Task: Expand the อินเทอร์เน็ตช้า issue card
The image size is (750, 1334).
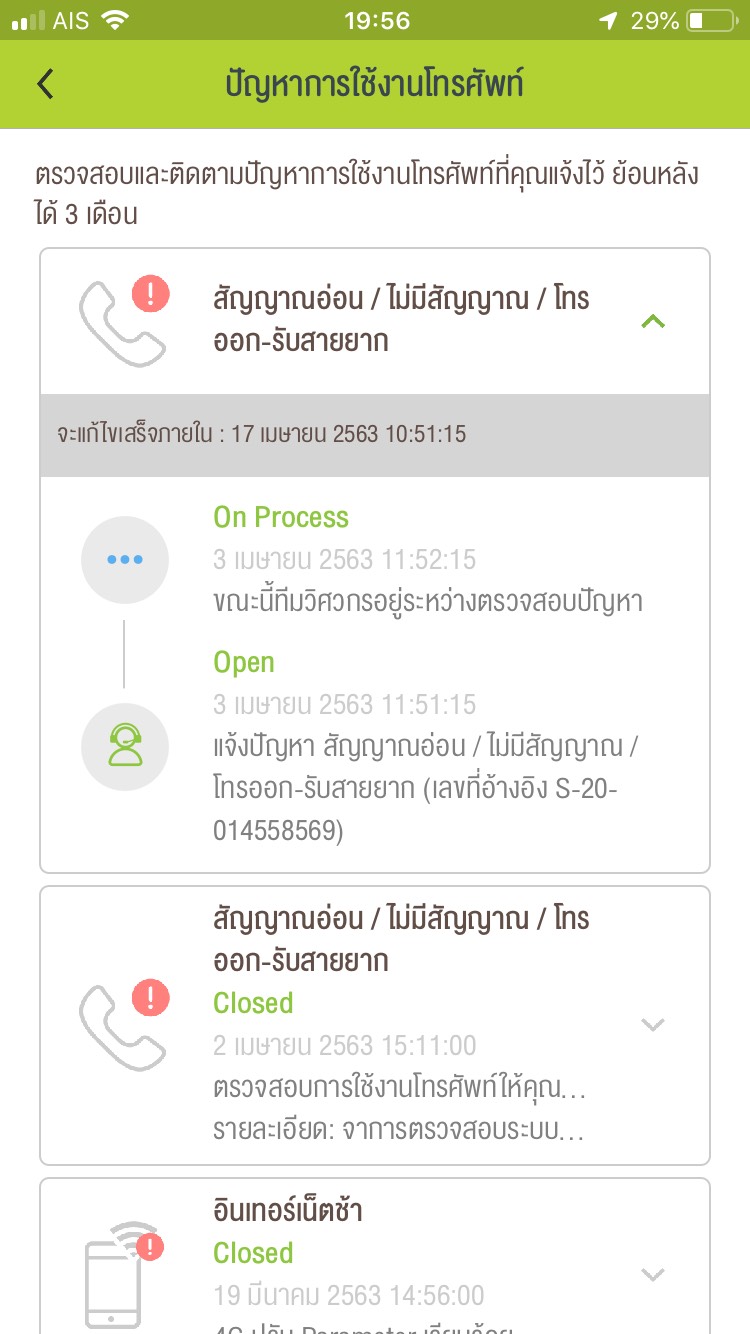Action: (652, 1274)
